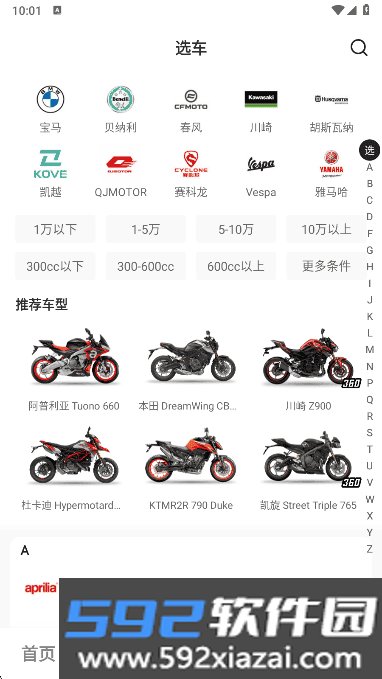Open the 雅马哈 Yamaha brand

[331, 174]
